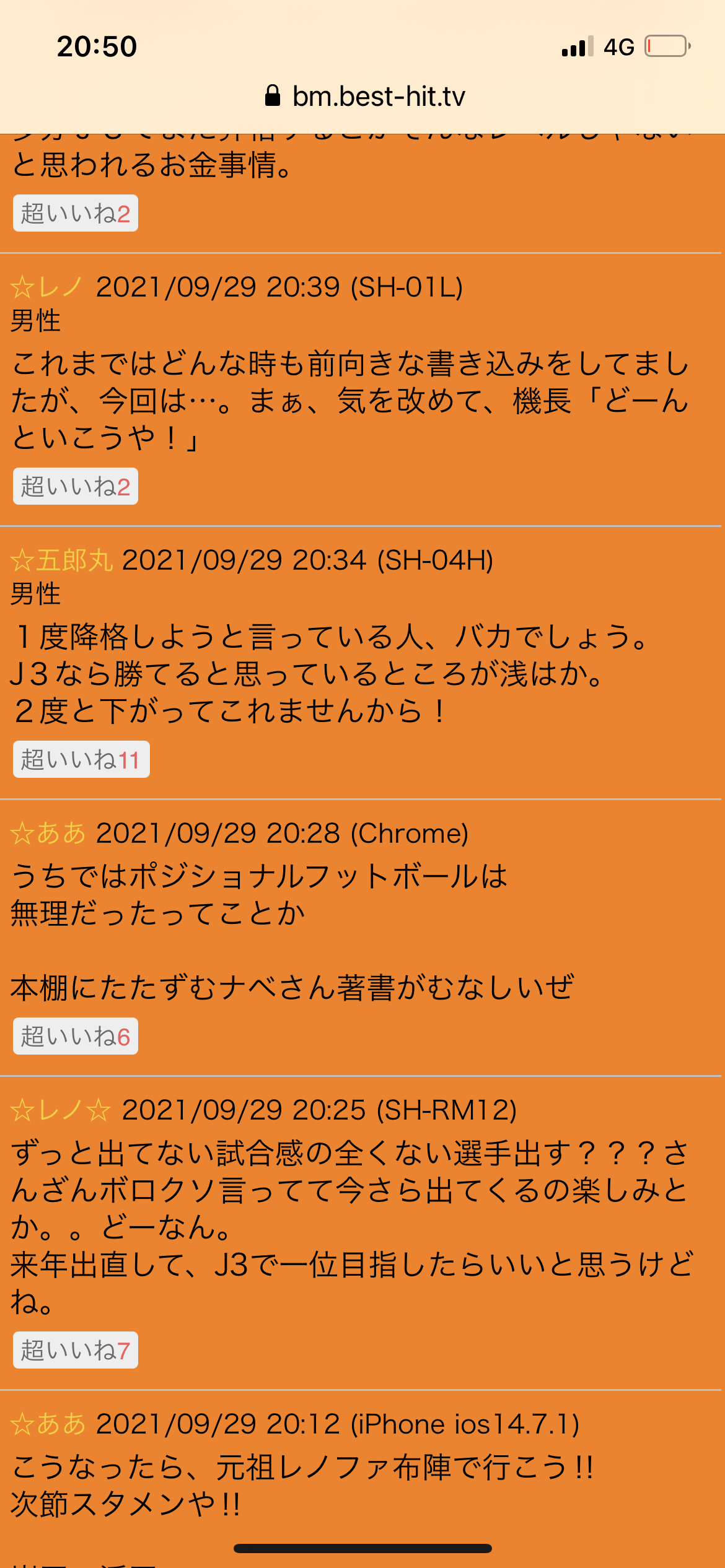Image resolution: width=725 pixels, height=1568 pixels.
Task: Tap the bm.best-hit.tv address bar
Action: 364,97
